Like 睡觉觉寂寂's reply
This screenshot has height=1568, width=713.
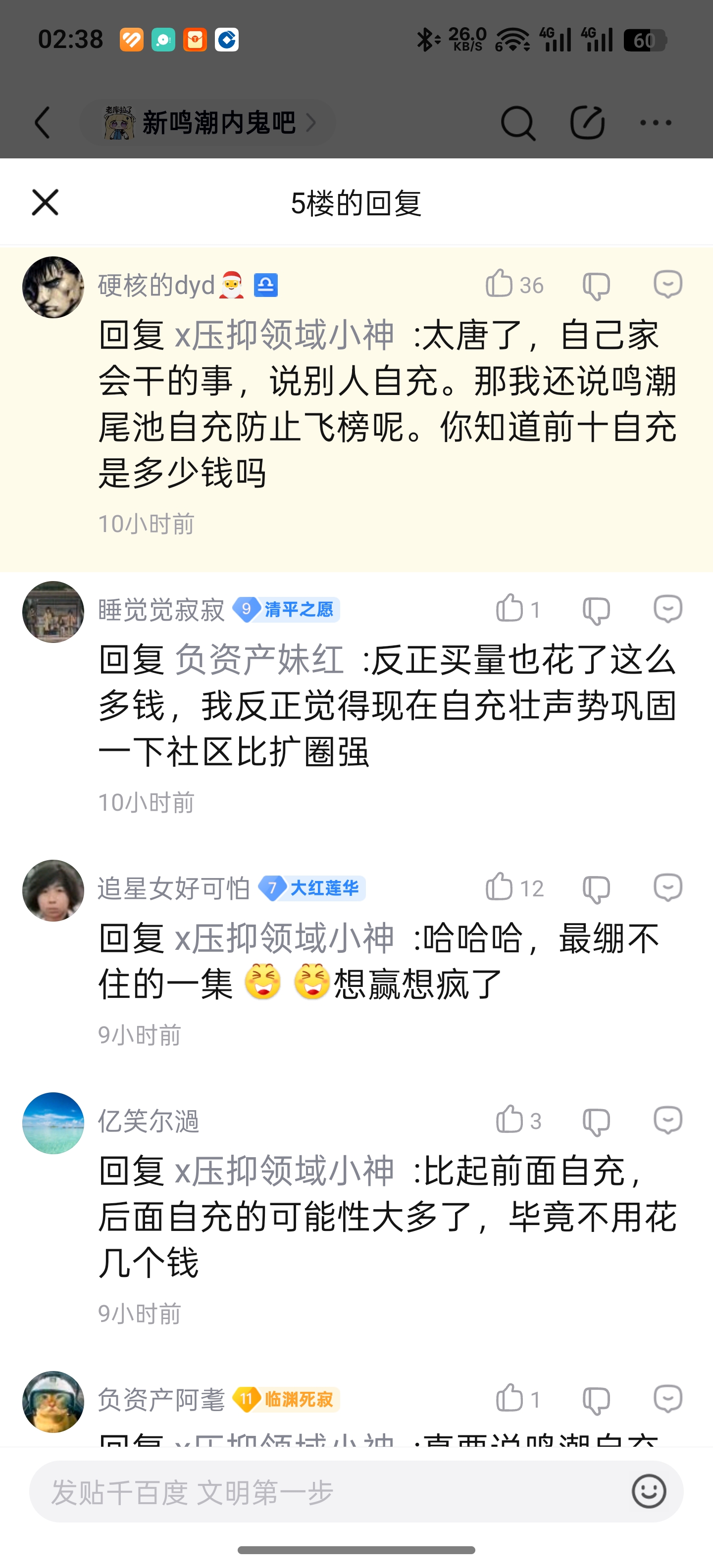pyautogui.click(x=509, y=609)
